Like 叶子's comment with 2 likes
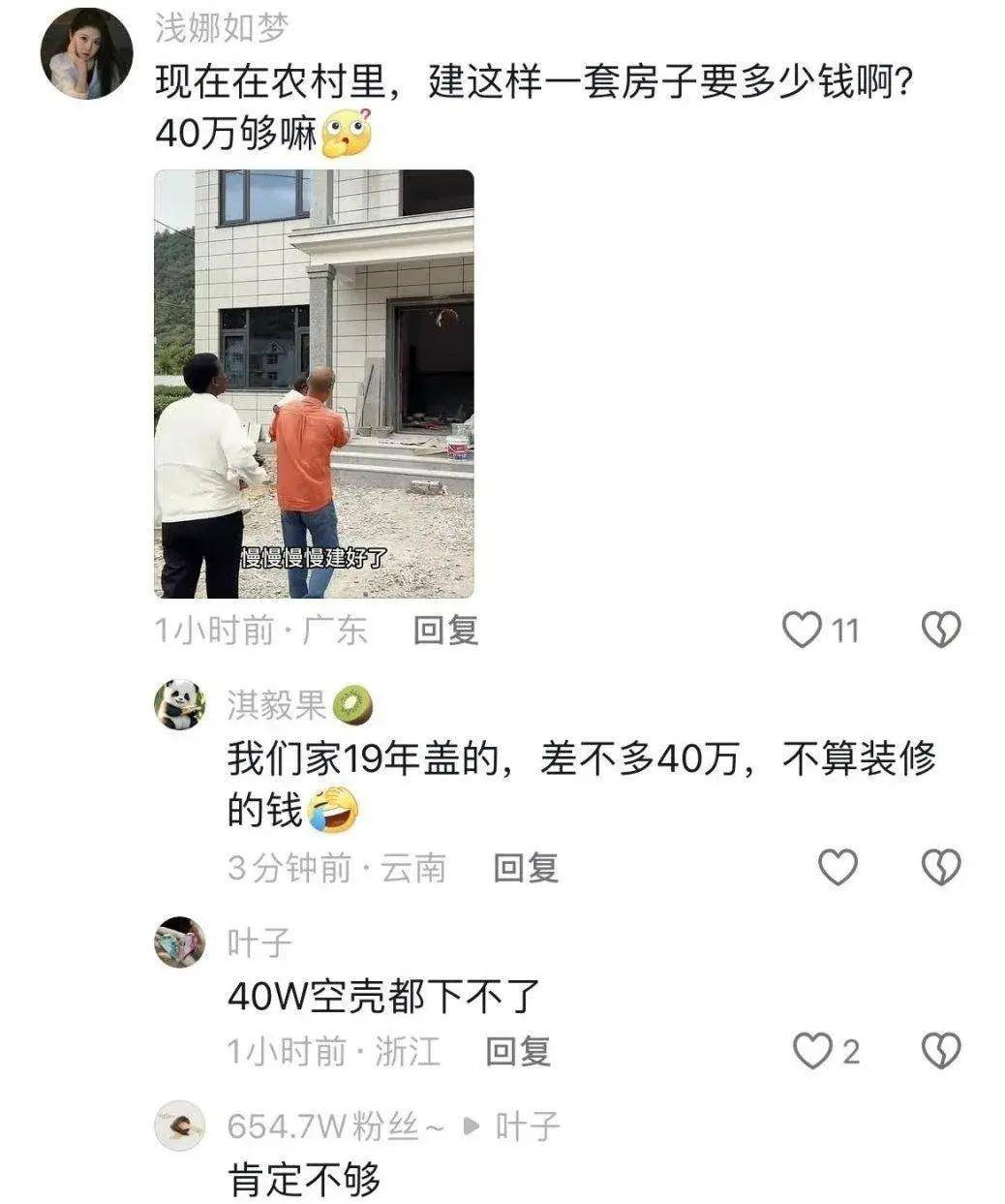This screenshot has width=1005, height=1204. point(813,1050)
